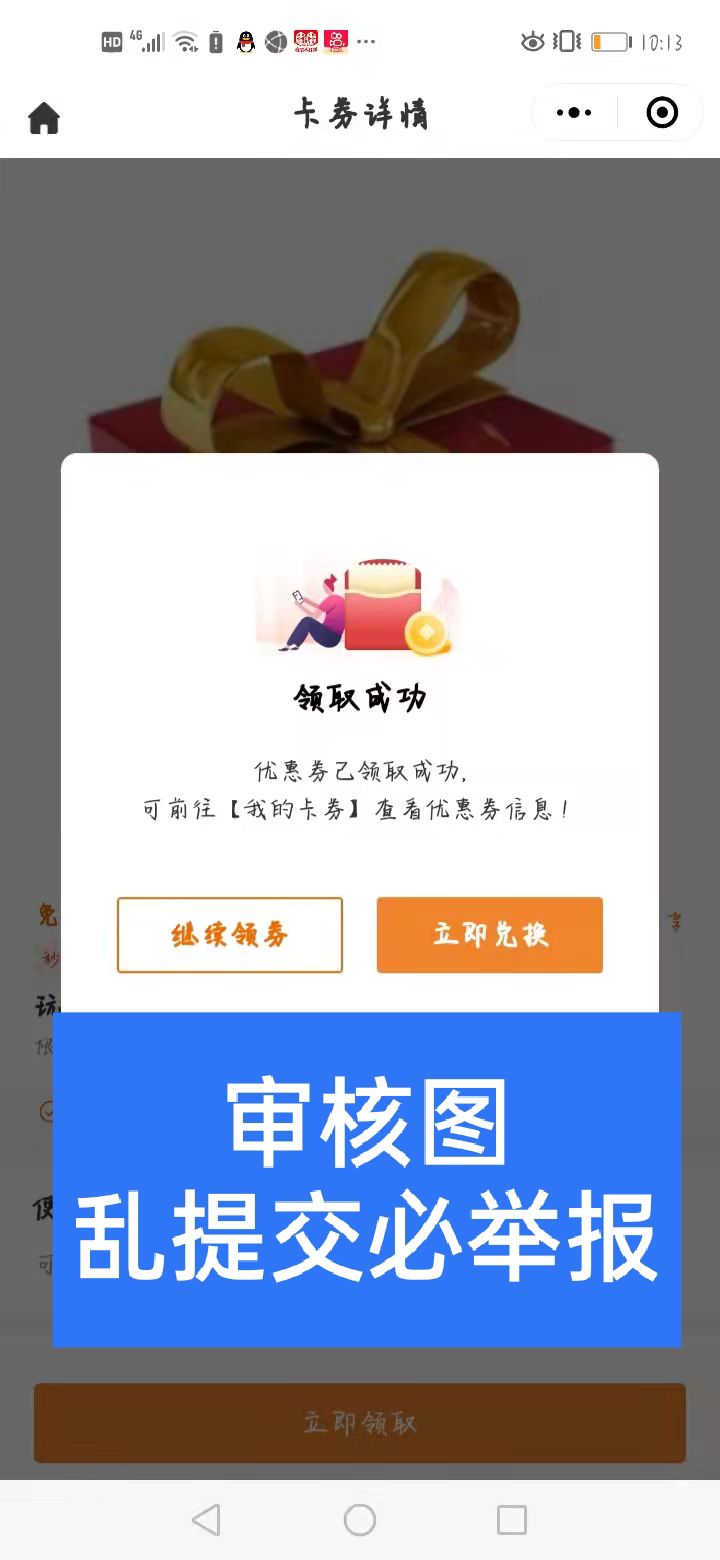
Task: Tap 继续领券 to keep collecting coupons
Action: pos(230,935)
